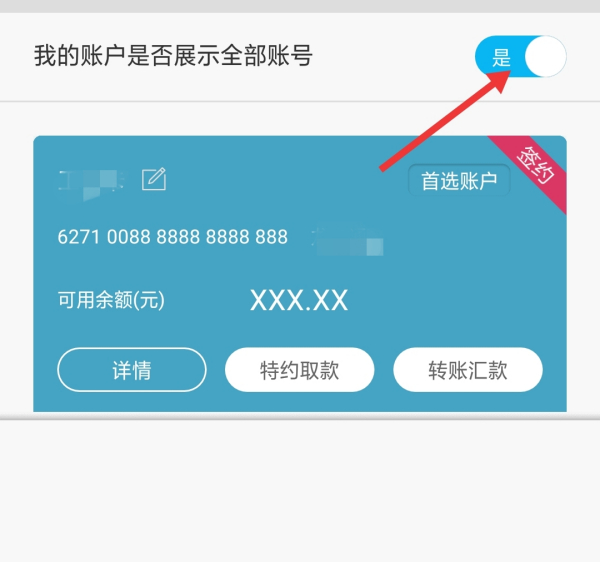
Task: Select 特约取款 withdrawal option
Action: click(299, 370)
